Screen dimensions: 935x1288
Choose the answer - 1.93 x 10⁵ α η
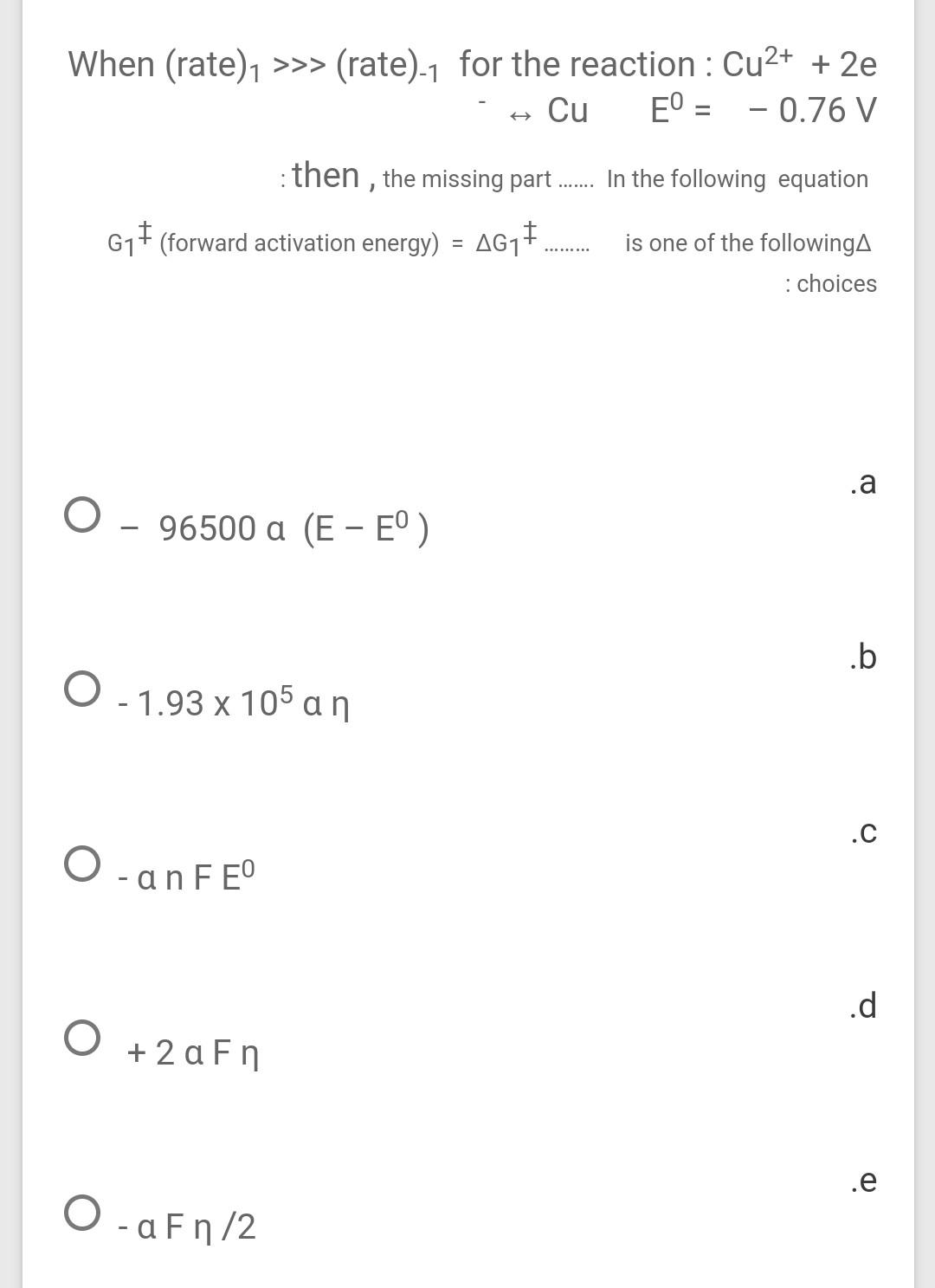click(x=81, y=689)
